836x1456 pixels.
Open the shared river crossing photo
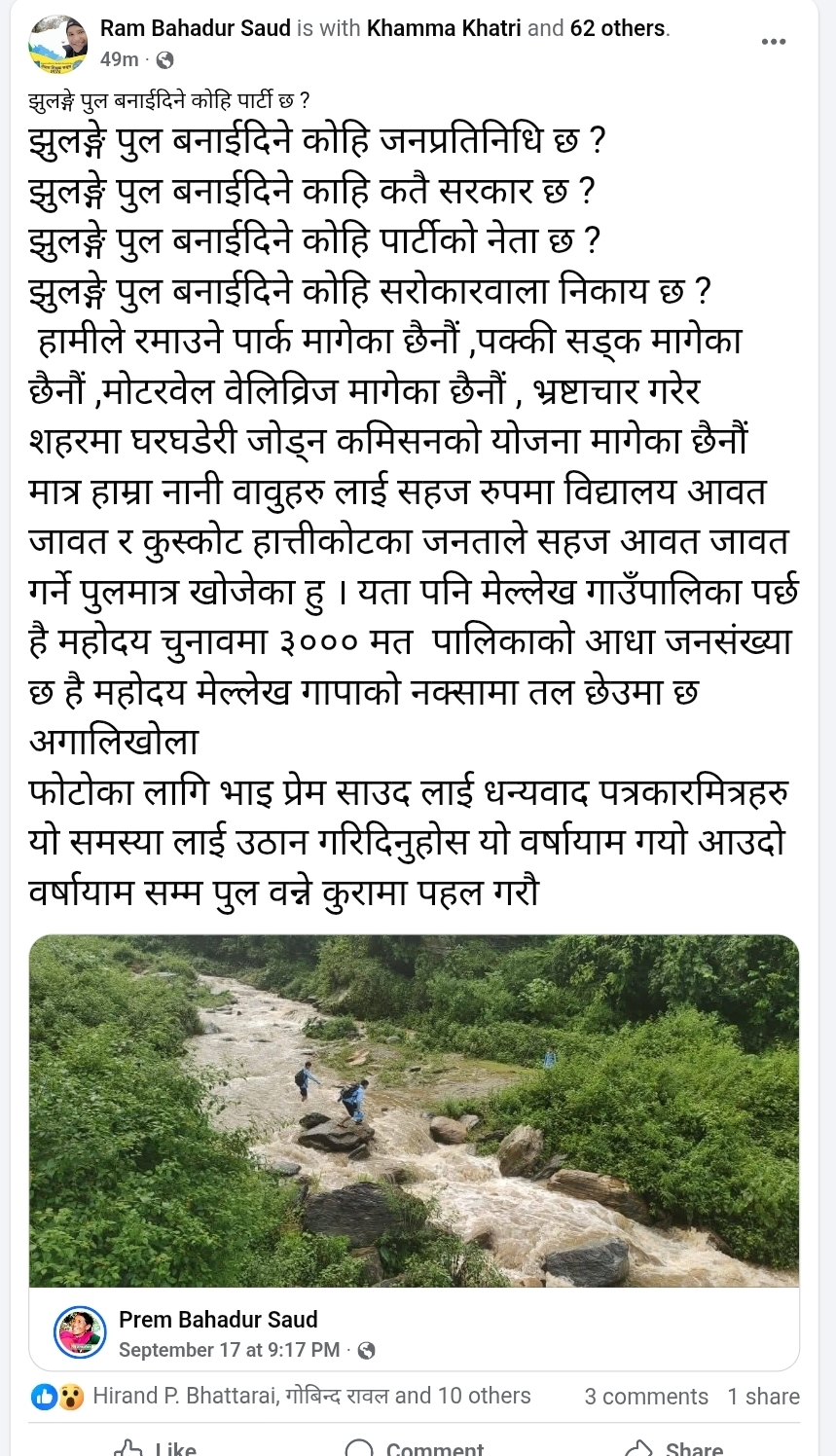414,1110
